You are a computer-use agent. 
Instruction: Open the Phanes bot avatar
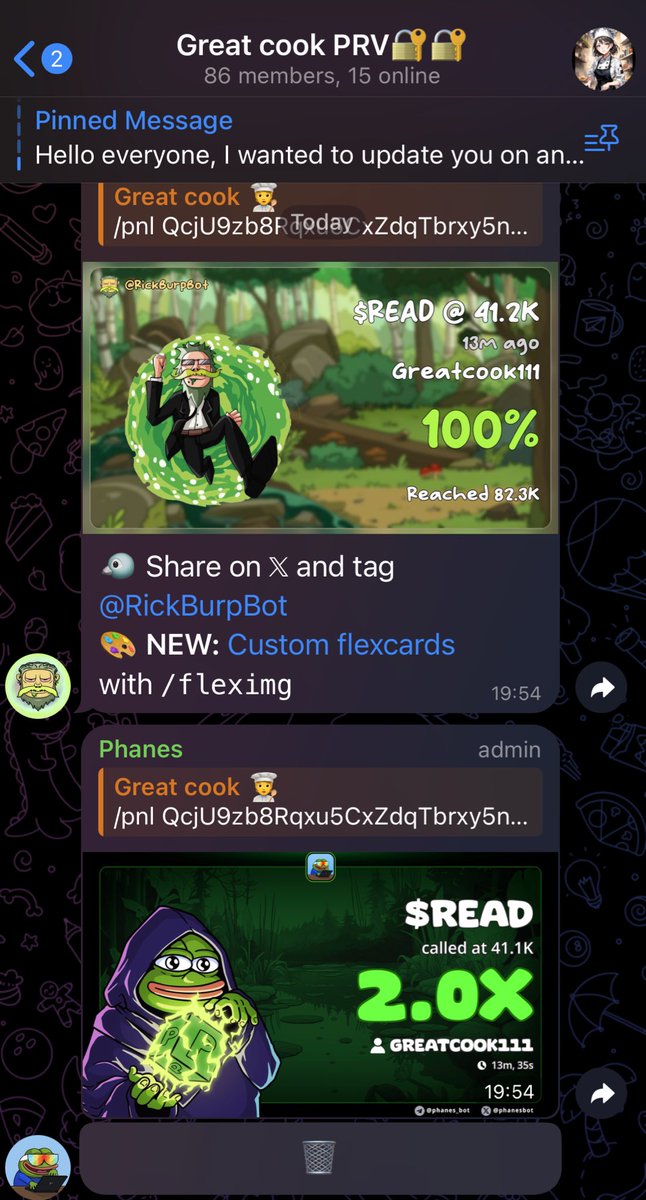click(36, 1167)
